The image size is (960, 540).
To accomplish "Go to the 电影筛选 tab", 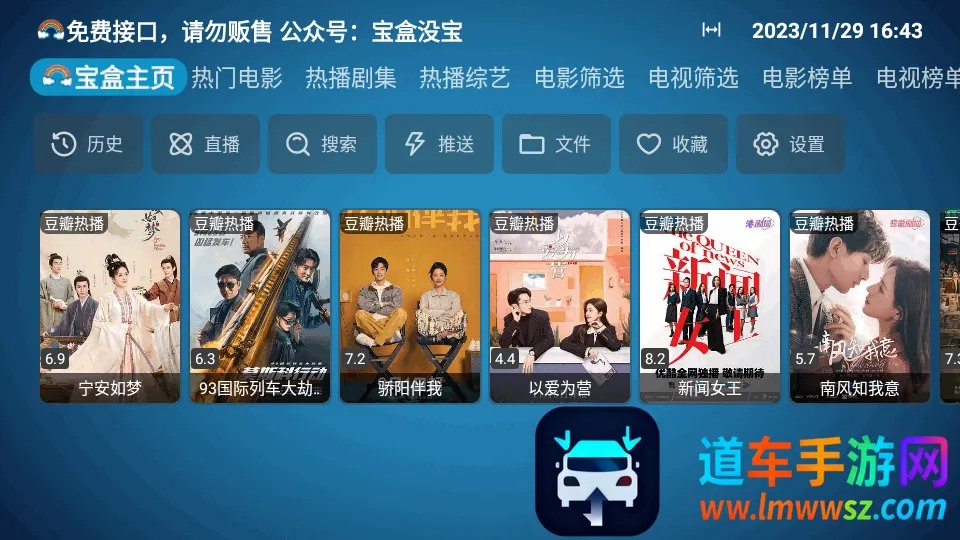I will [579, 78].
